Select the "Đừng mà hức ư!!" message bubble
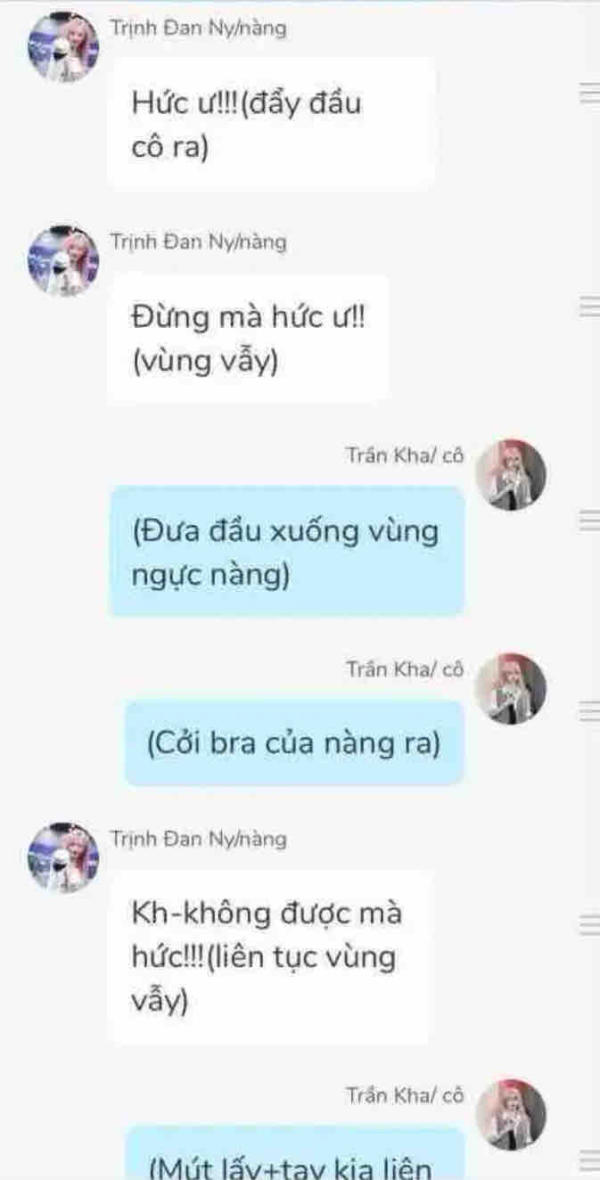Screen dimensions: 600x1180 (248, 338)
